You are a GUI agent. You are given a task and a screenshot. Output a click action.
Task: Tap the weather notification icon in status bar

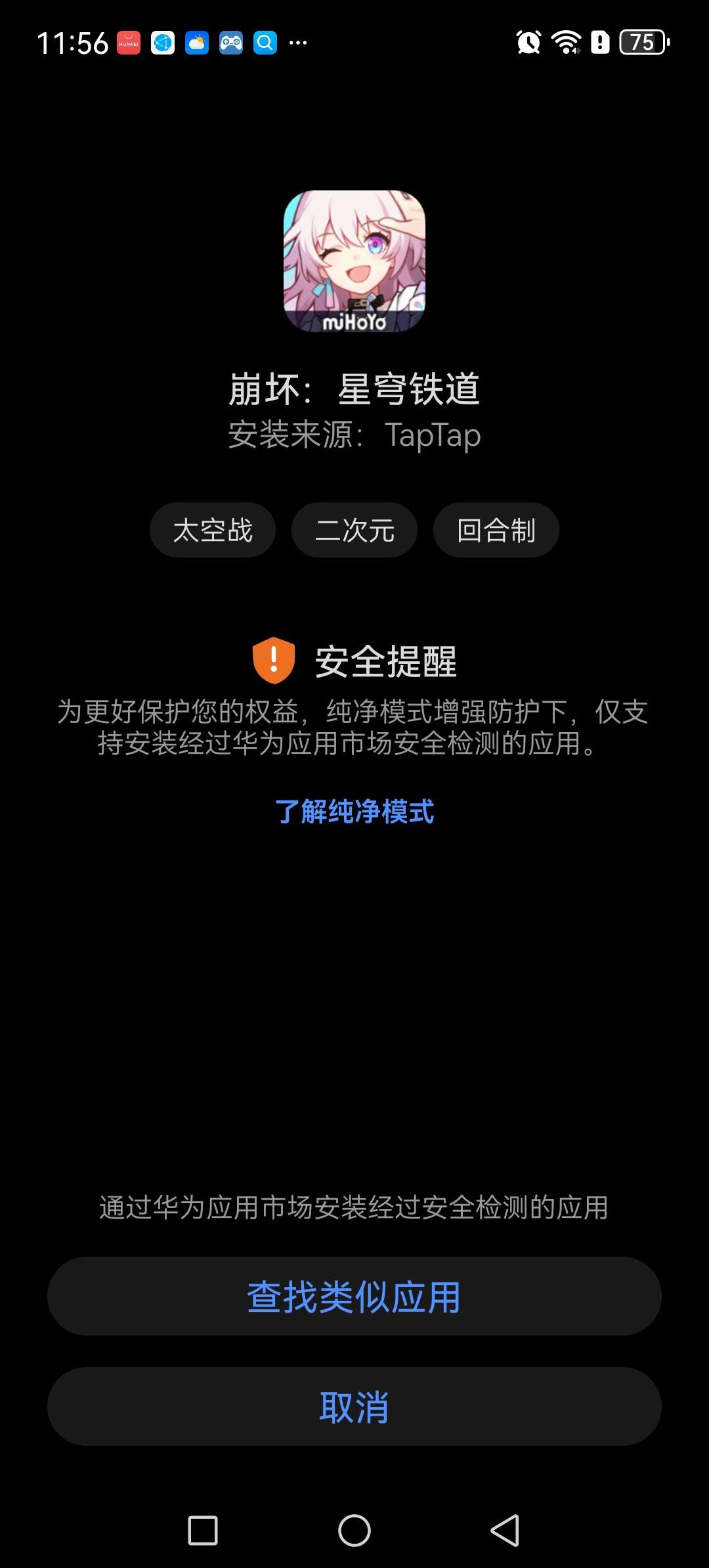click(x=196, y=42)
